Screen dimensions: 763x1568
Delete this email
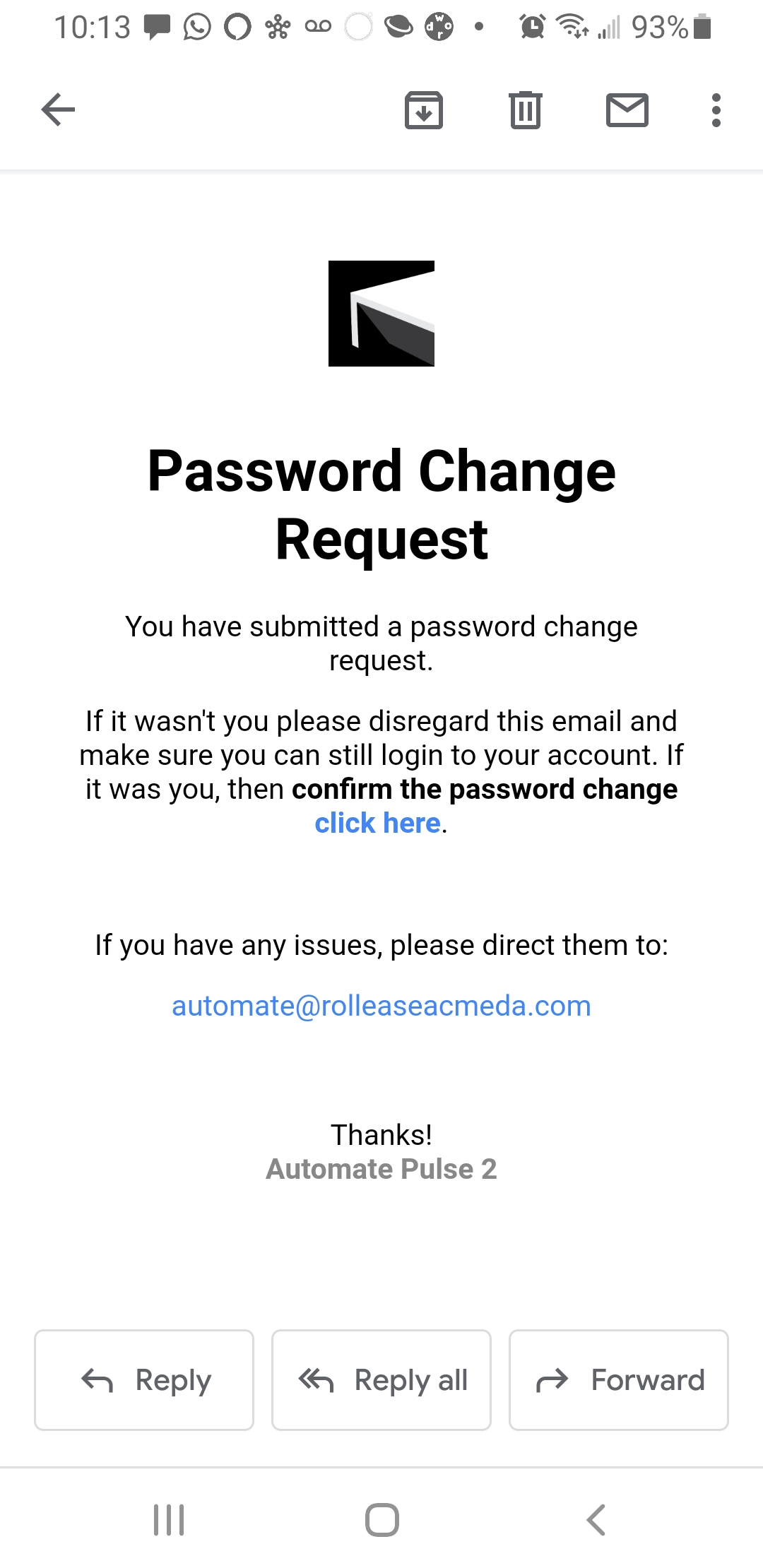pos(525,110)
